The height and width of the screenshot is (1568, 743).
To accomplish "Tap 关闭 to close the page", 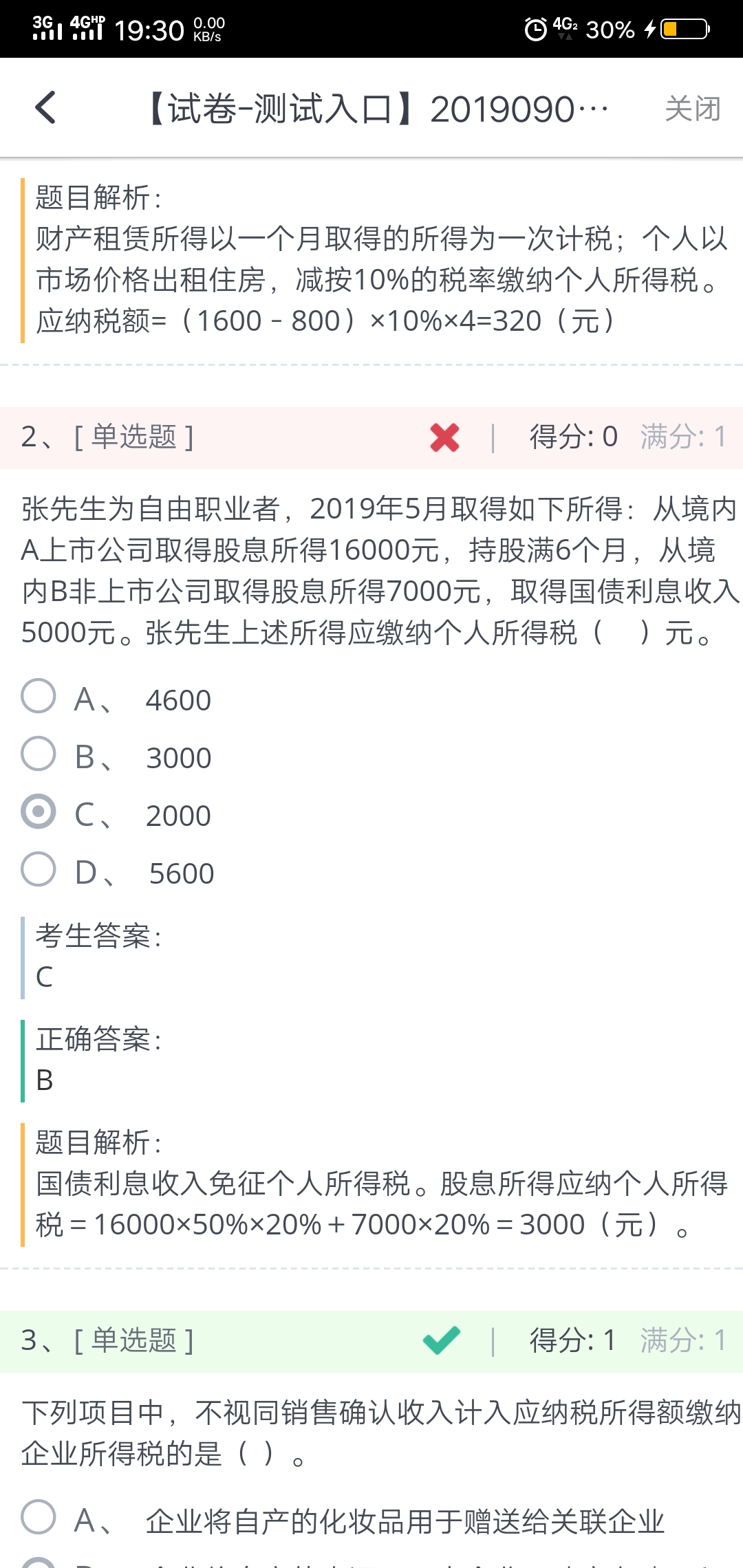I will point(692,109).
